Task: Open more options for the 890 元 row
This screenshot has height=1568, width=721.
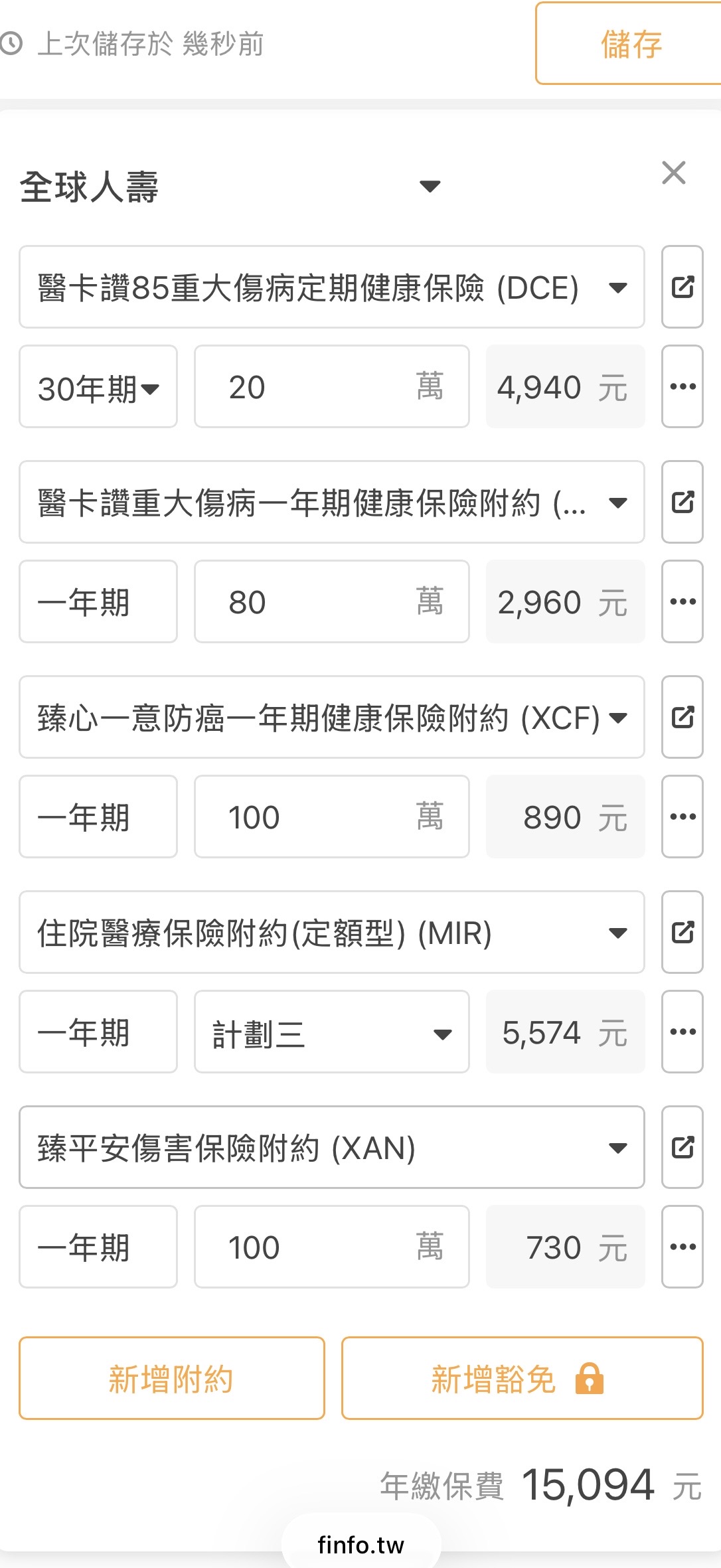Action: pyautogui.click(x=682, y=817)
